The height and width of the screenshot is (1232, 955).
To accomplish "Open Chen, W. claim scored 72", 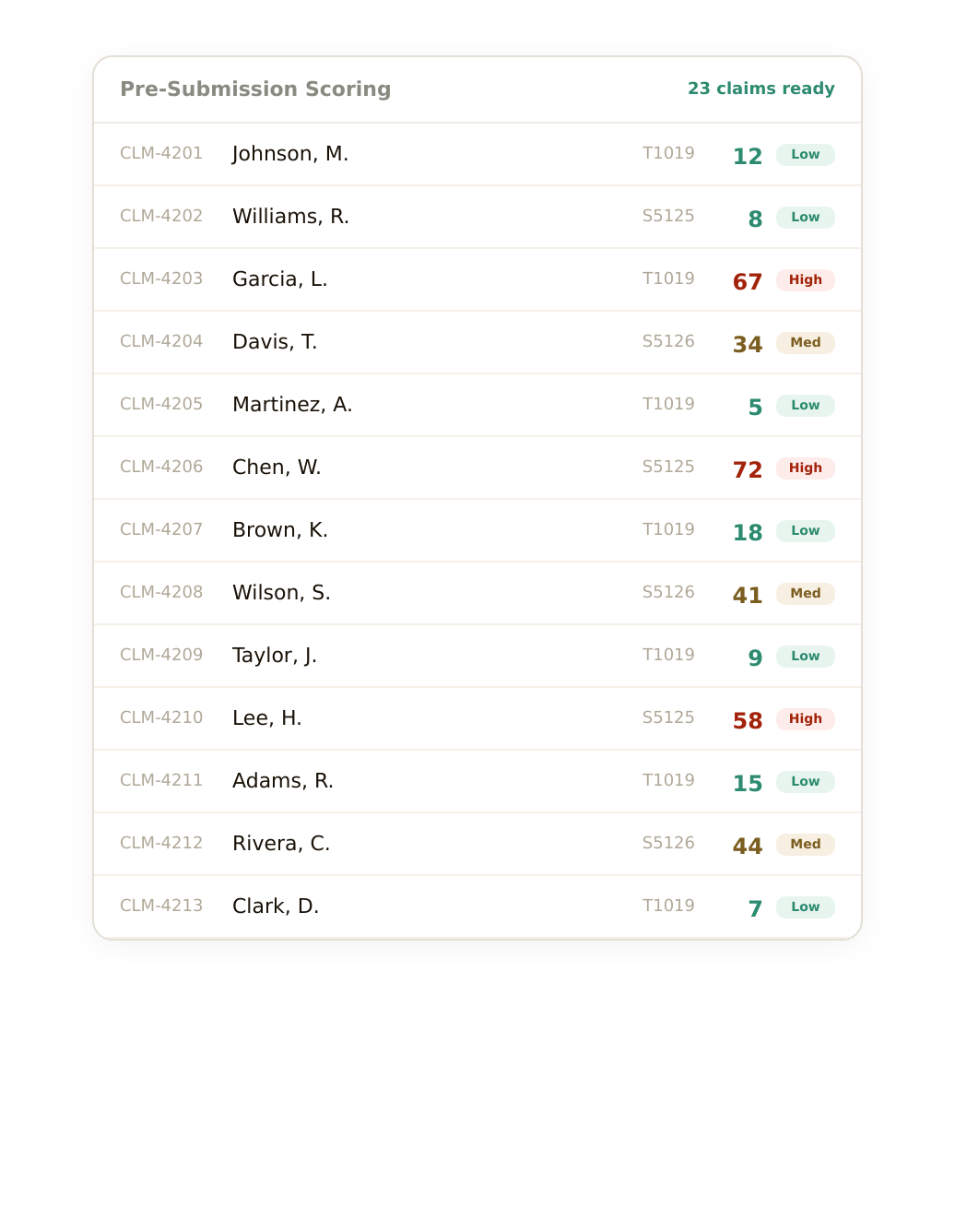I will coord(477,468).
